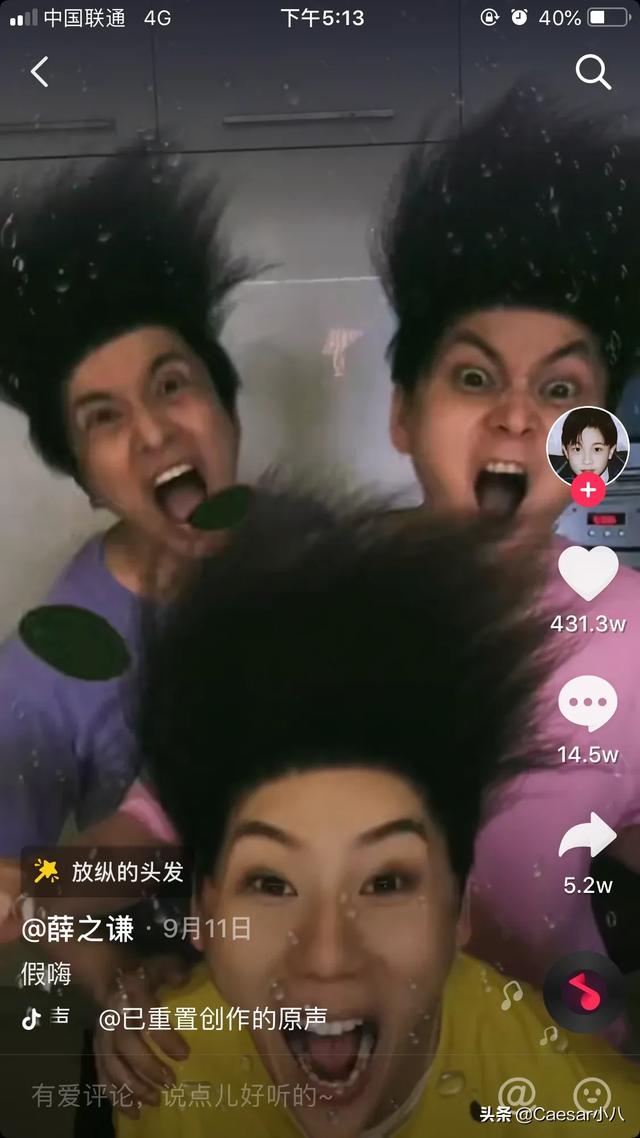Open the emoji smiley picker
Image resolution: width=640 pixels, height=1138 pixels.
(x=592, y=1094)
